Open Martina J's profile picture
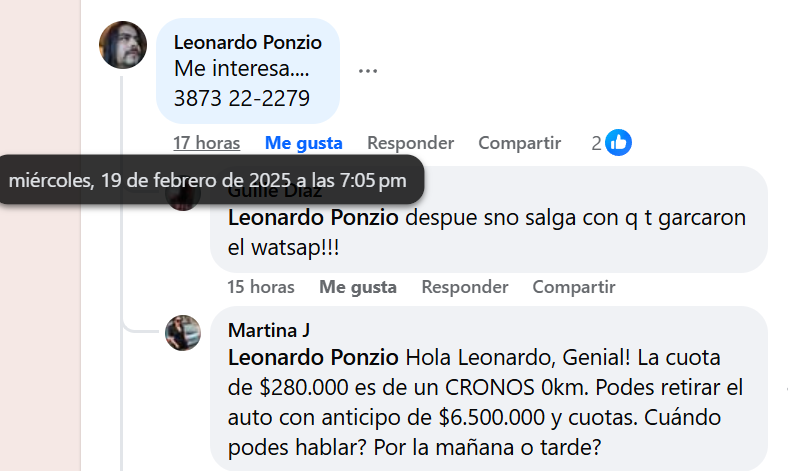The height and width of the screenshot is (471, 788). tap(183, 333)
